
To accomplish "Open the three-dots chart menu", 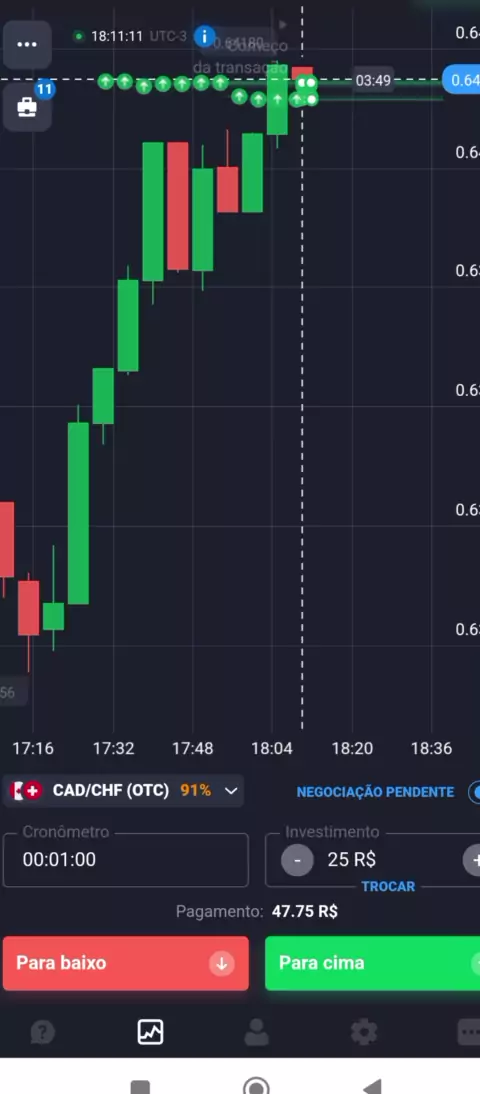I will click(x=27, y=45).
